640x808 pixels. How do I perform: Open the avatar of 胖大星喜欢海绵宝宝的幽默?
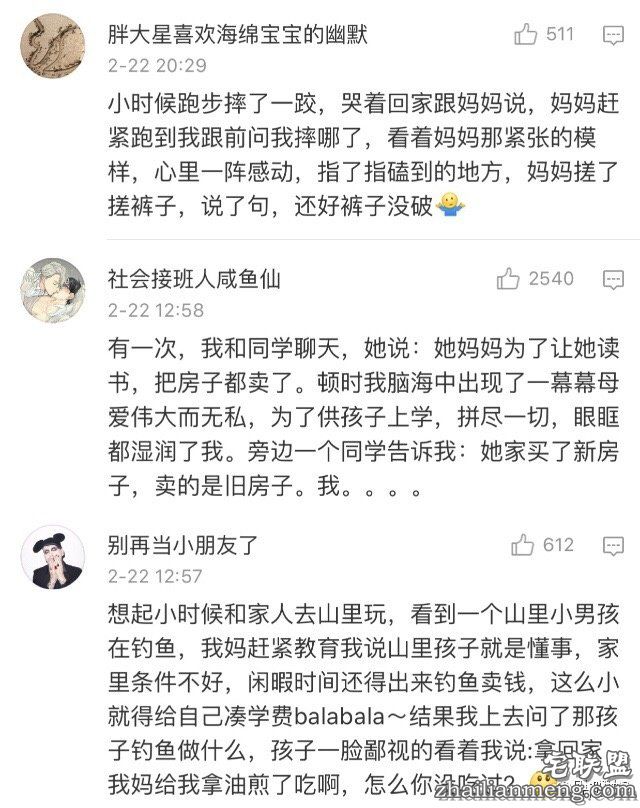[52, 49]
